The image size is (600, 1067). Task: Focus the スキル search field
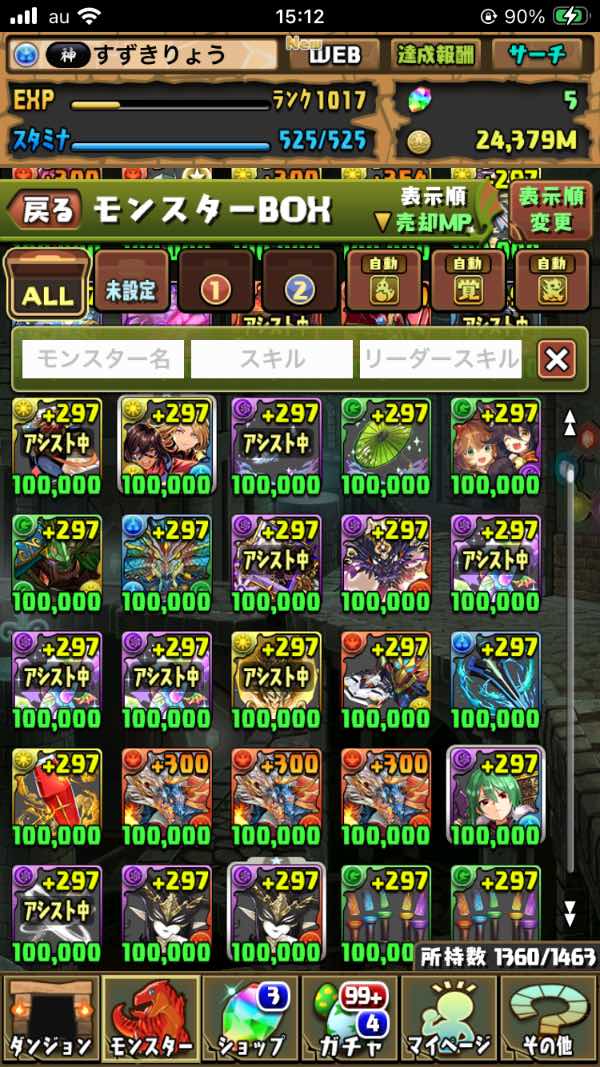click(x=271, y=360)
